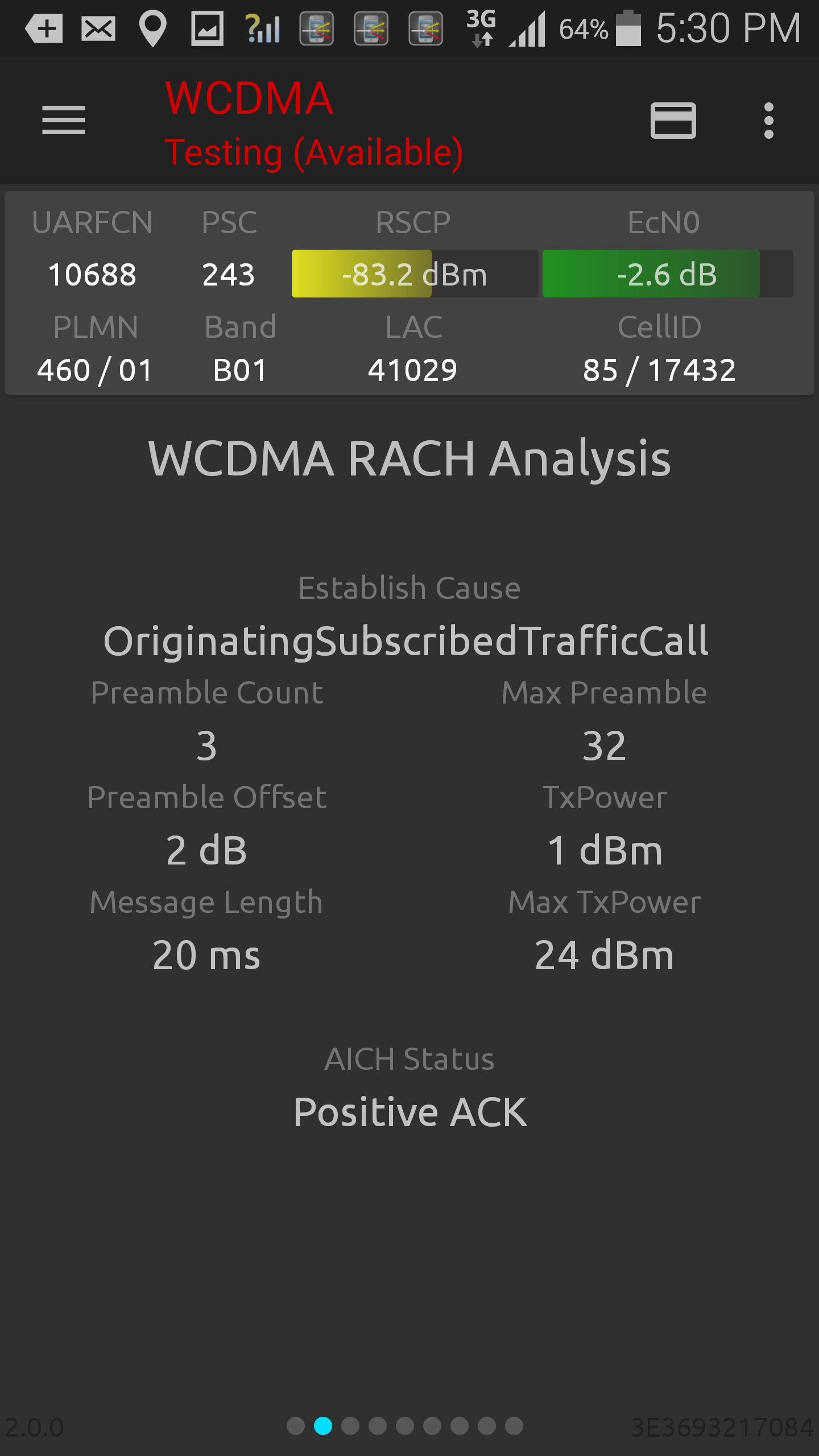The image size is (819, 1456).
Task: Tap the WCDMA cell info card
Action: 409,293
